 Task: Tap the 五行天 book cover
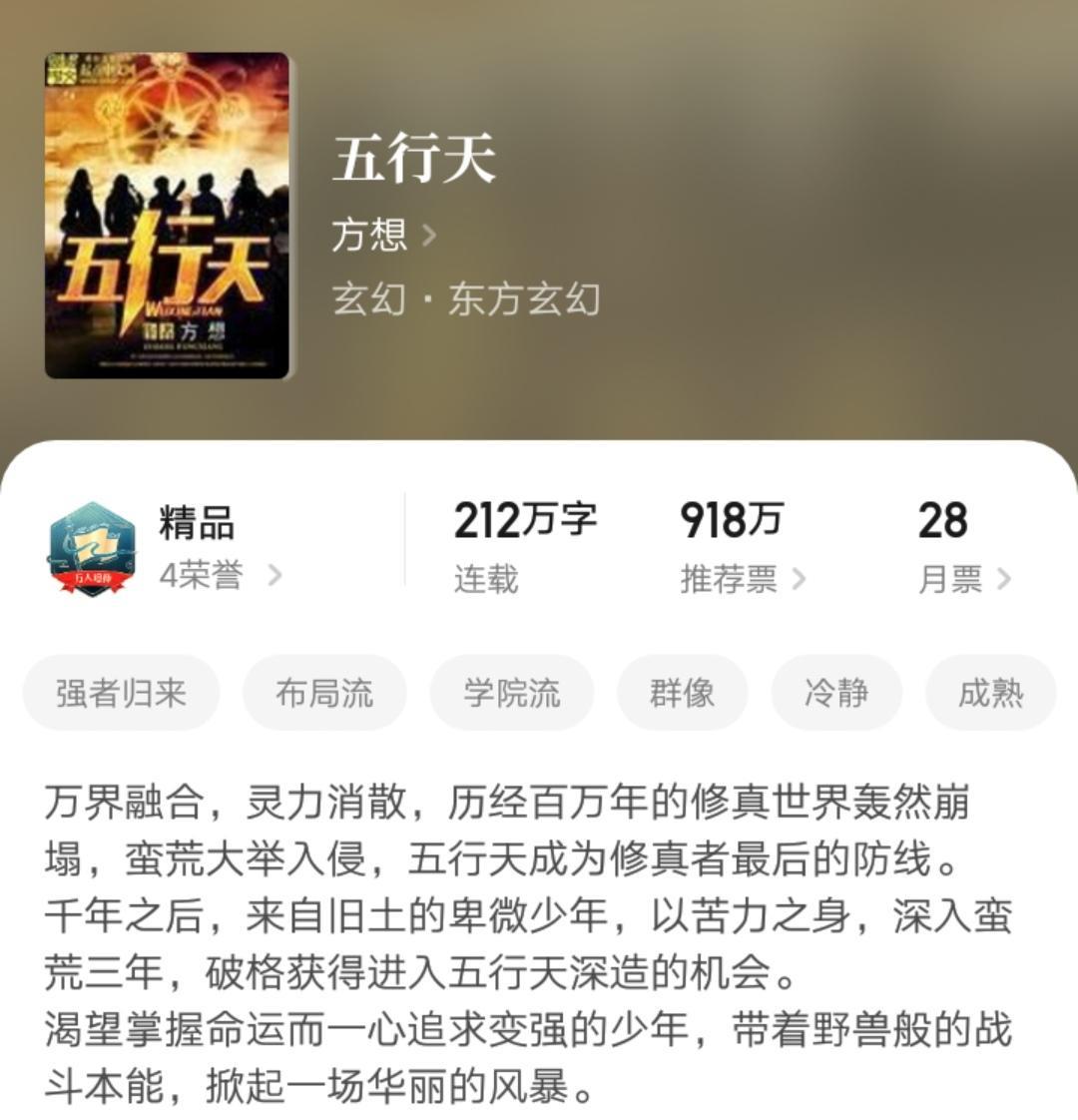pos(167,216)
